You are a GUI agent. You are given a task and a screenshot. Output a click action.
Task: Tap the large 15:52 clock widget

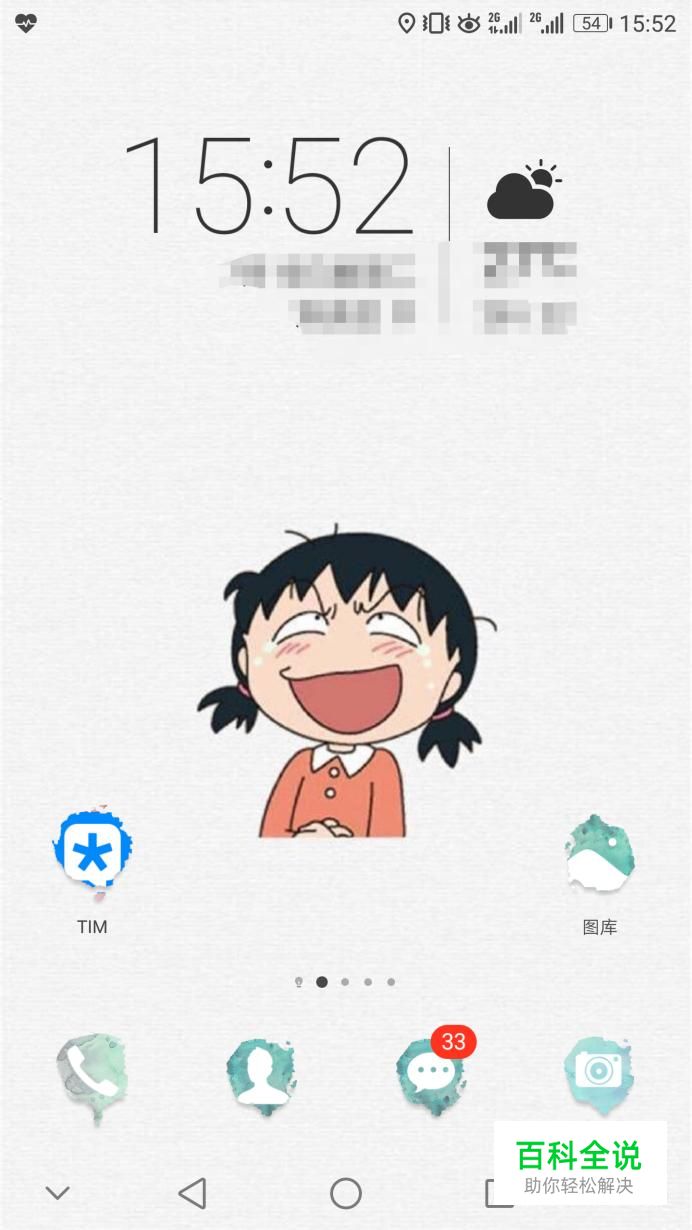267,187
